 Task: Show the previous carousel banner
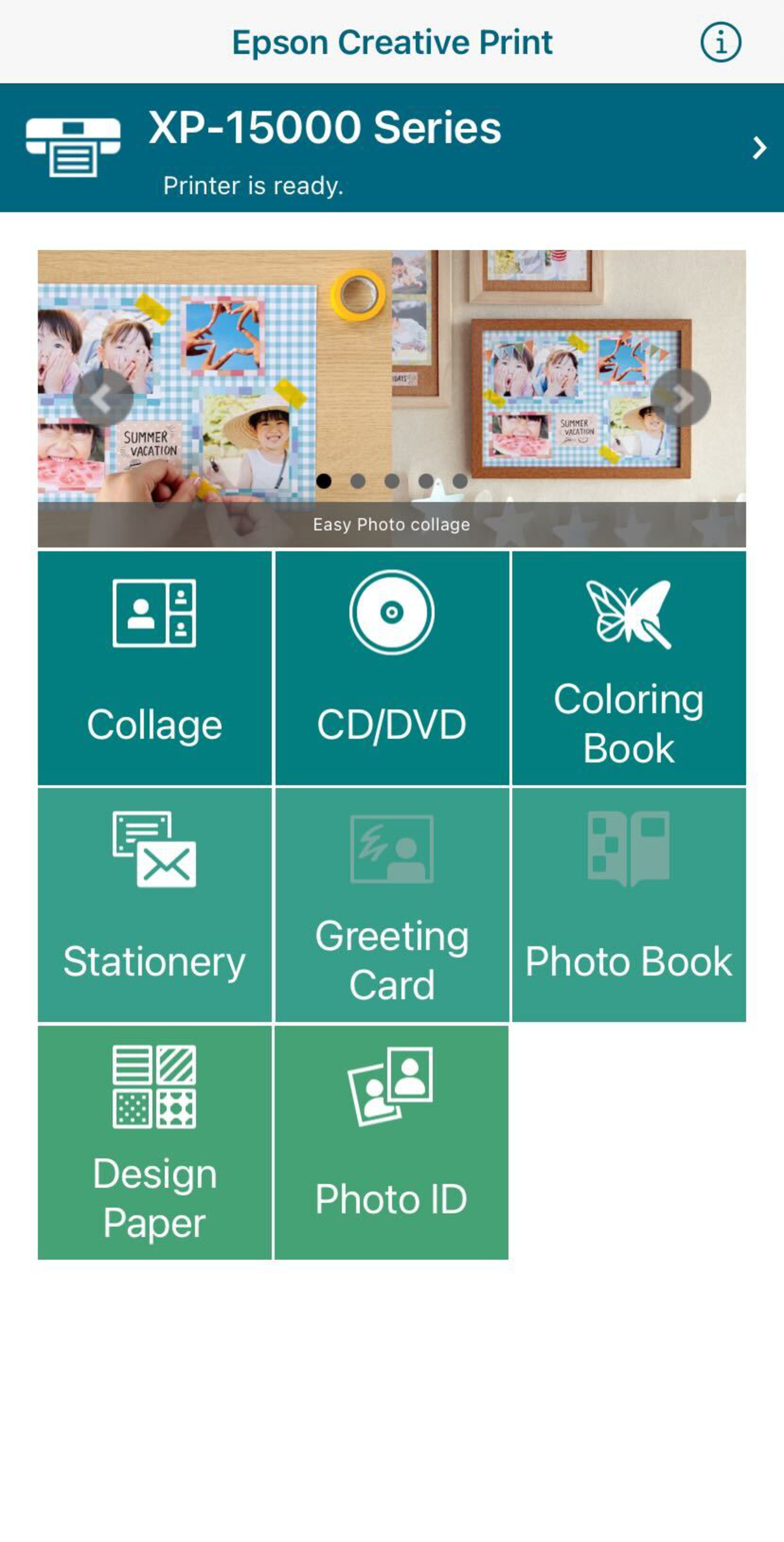coord(103,397)
